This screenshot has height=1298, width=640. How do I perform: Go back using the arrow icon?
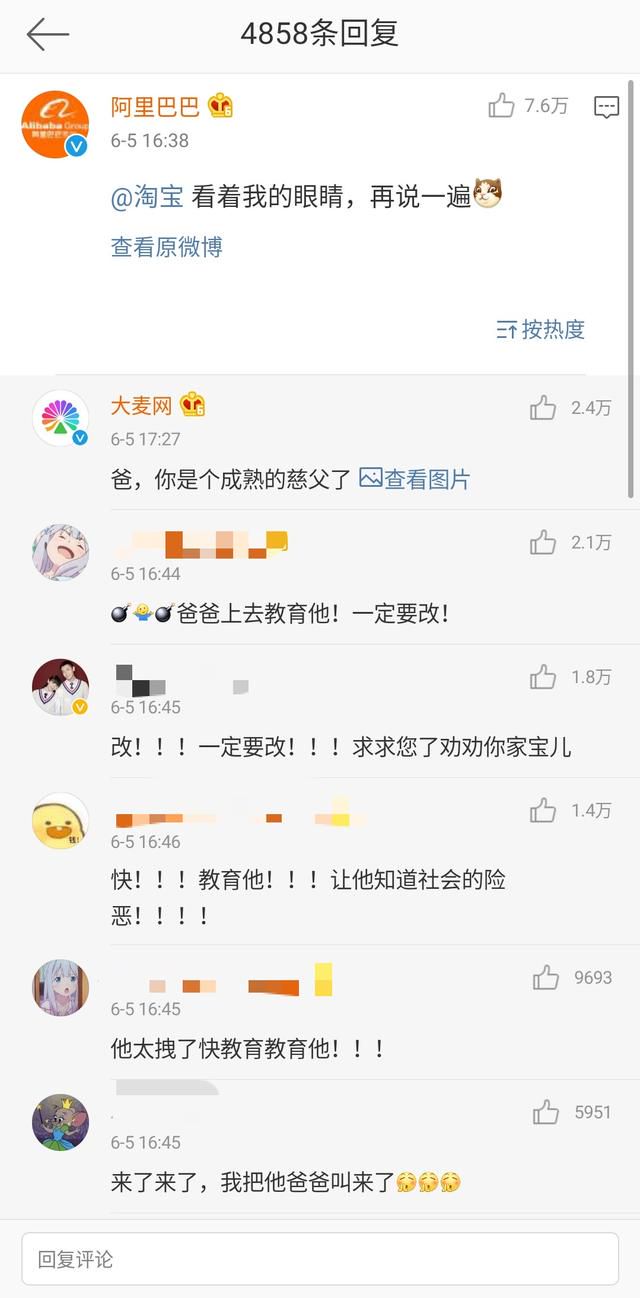(47, 34)
